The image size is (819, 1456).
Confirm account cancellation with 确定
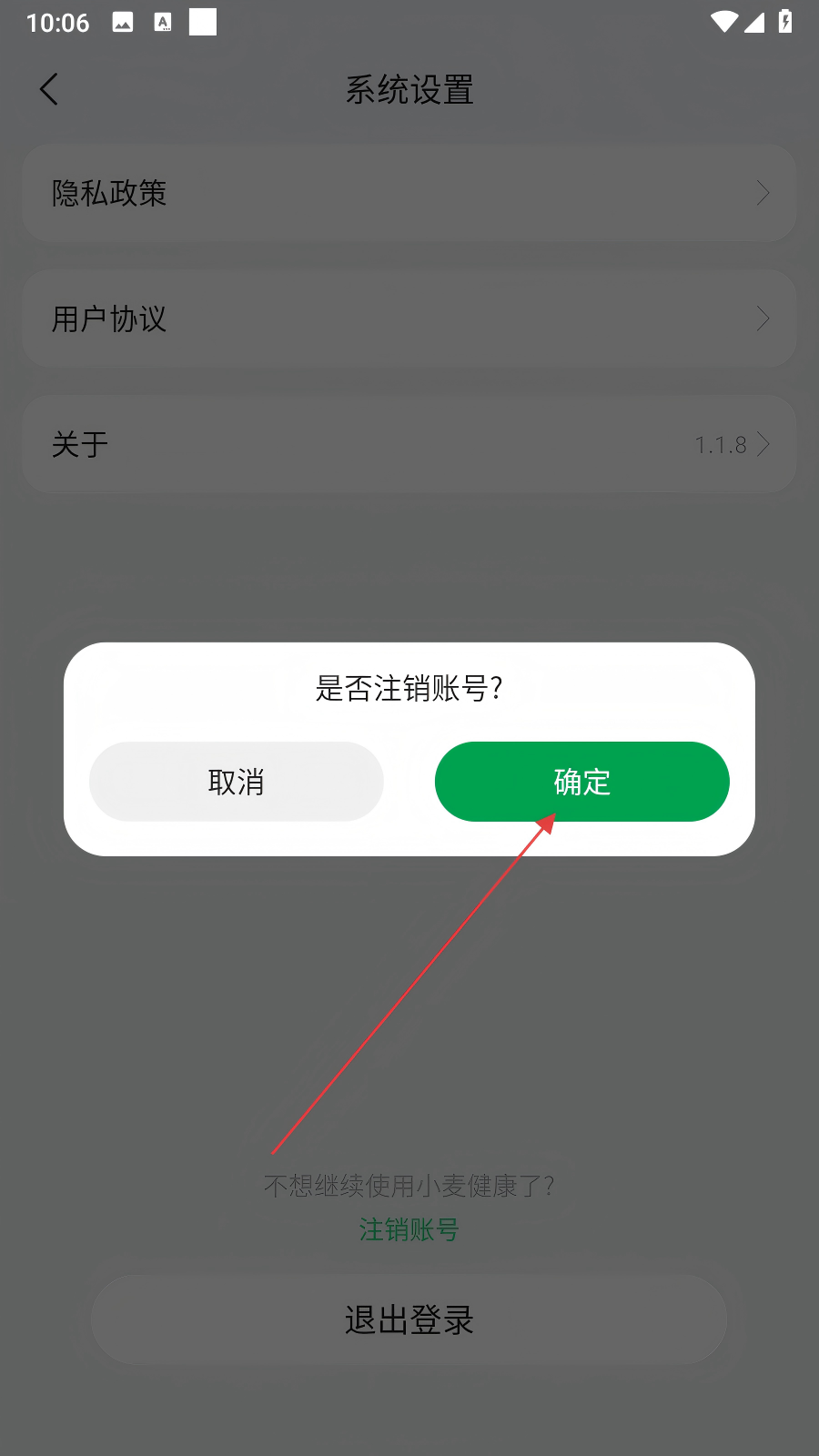coord(582,782)
